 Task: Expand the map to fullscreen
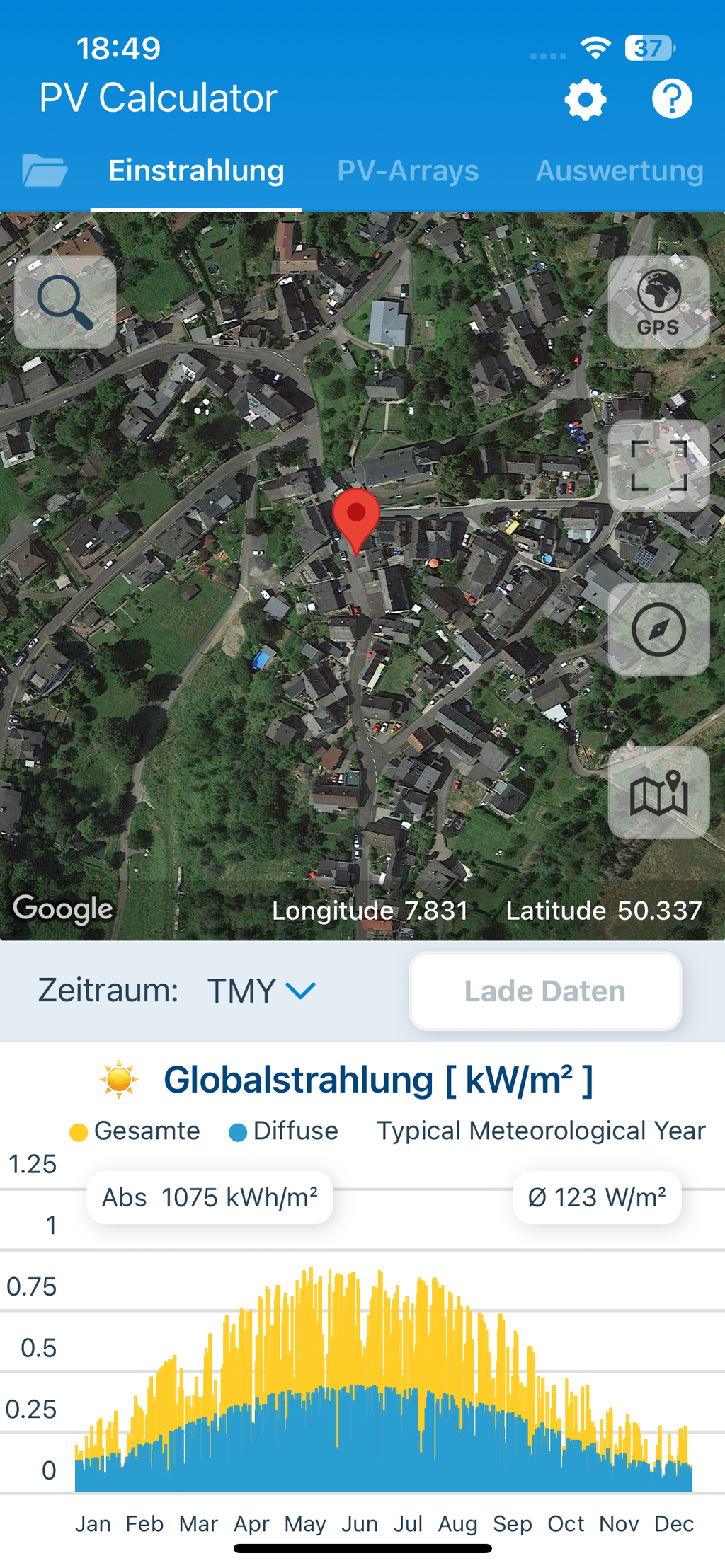point(658,466)
